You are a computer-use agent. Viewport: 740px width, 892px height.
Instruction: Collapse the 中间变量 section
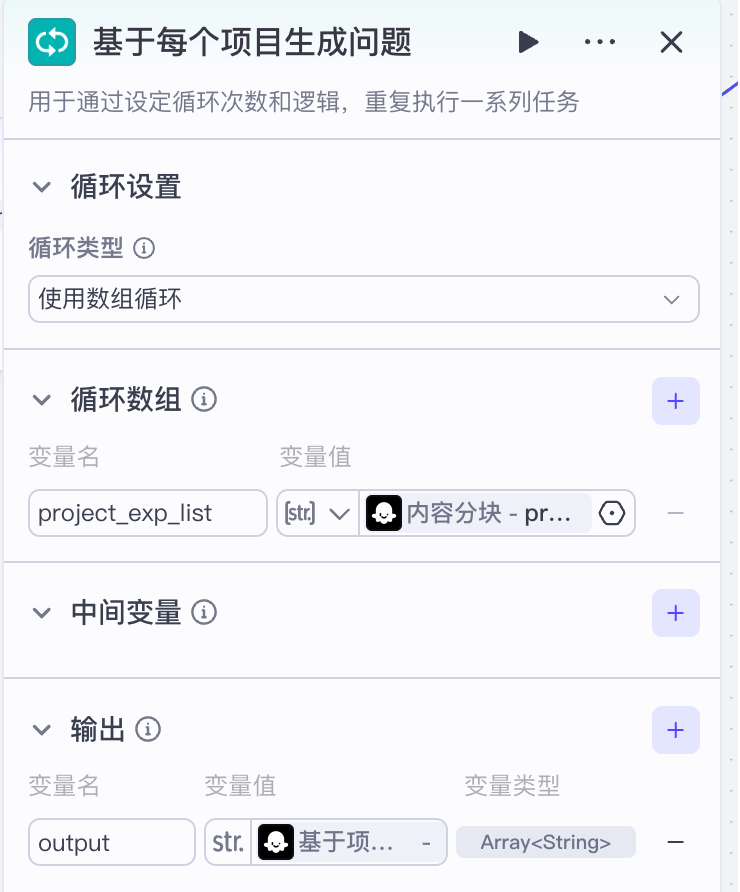(41, 612)
